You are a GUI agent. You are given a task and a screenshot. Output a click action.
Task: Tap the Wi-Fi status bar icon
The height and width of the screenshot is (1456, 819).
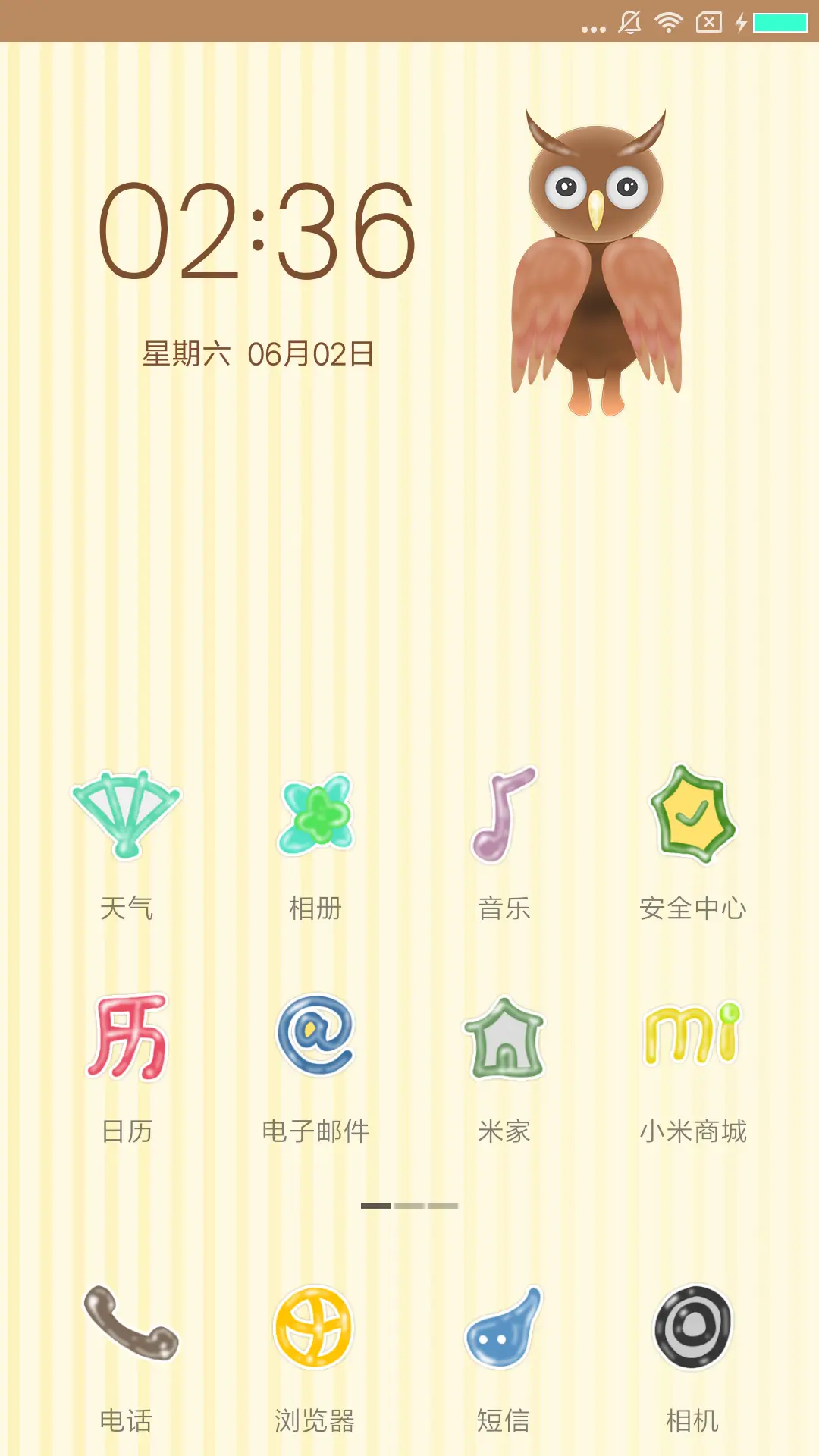667,23
